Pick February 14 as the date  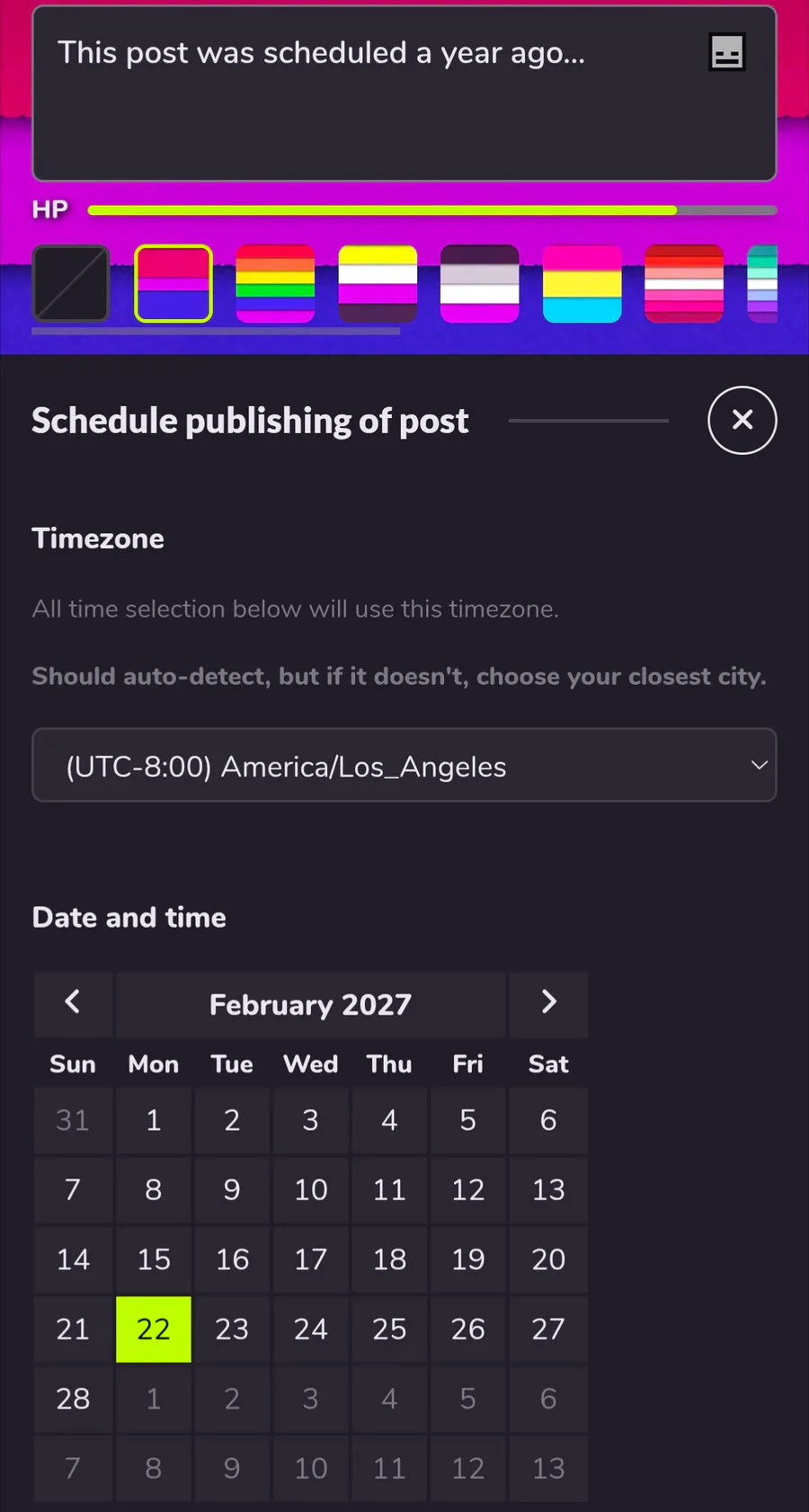pyautogui.click(x=73, y=1259)
